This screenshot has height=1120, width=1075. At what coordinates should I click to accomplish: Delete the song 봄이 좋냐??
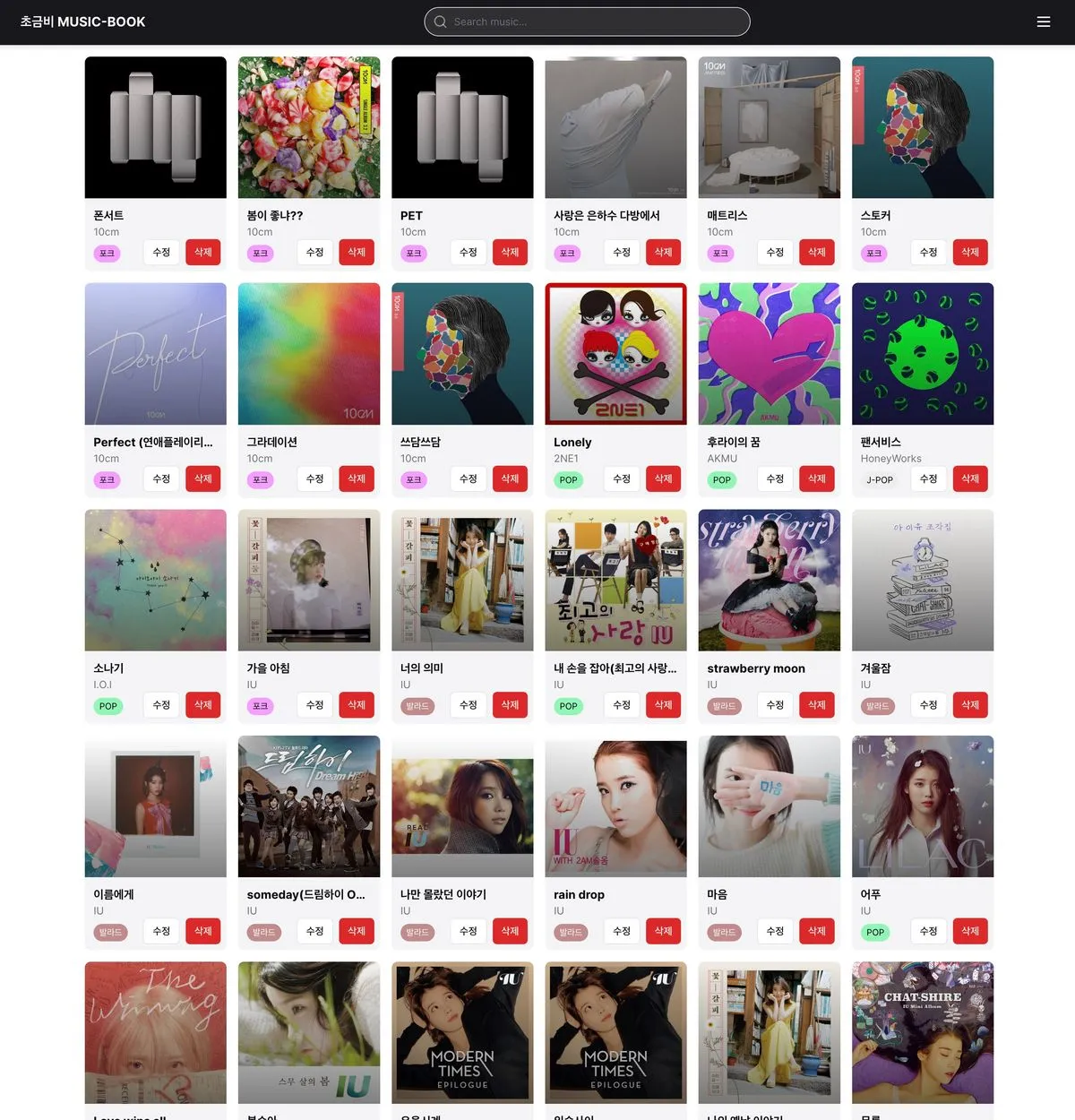pyautogui.click(x=357, y=253)
